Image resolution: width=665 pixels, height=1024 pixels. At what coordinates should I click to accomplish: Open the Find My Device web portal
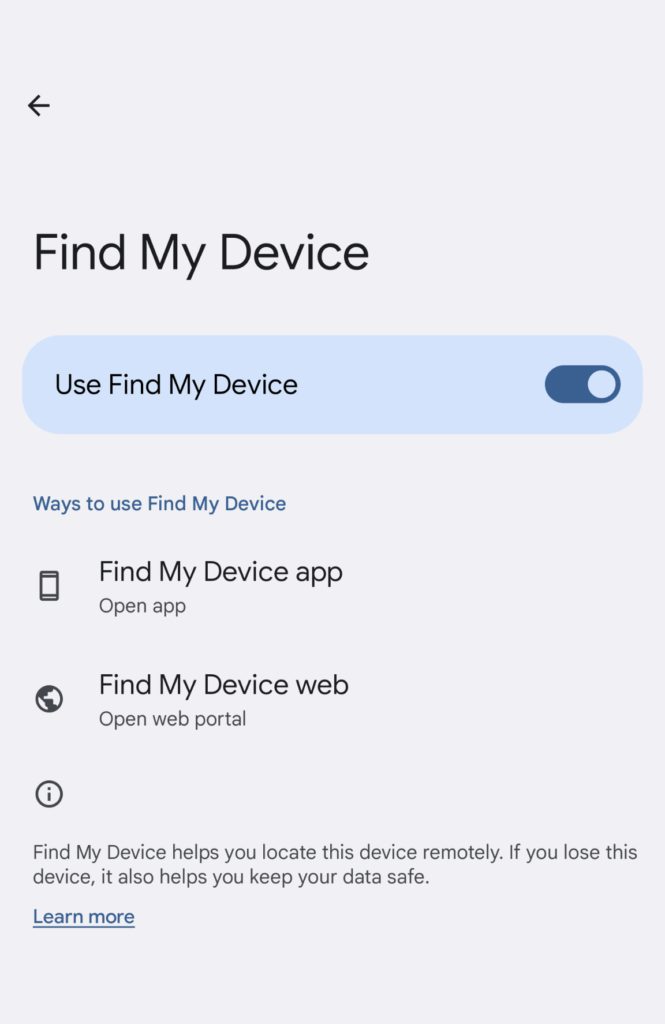pos(223,698)
